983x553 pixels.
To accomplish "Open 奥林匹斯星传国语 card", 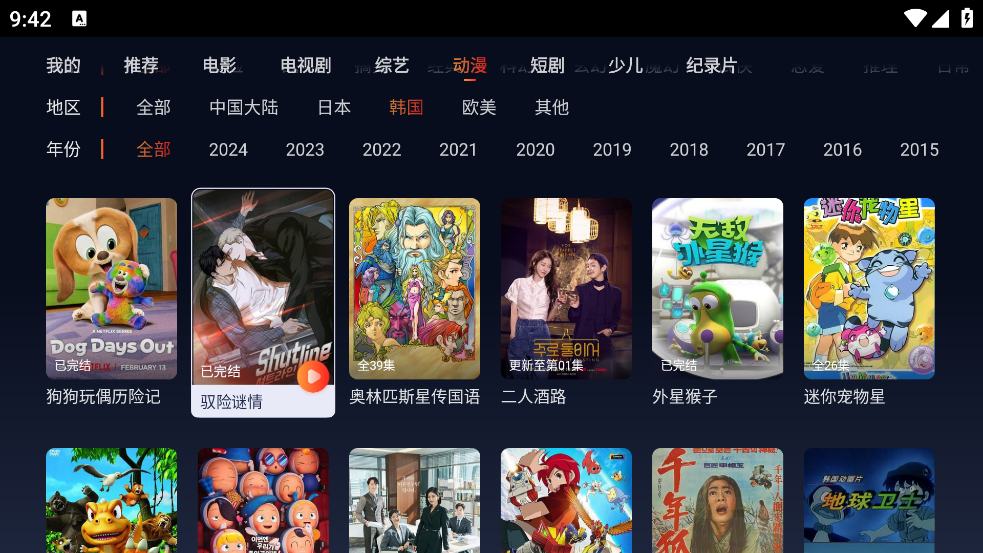I will click(414, 288).
